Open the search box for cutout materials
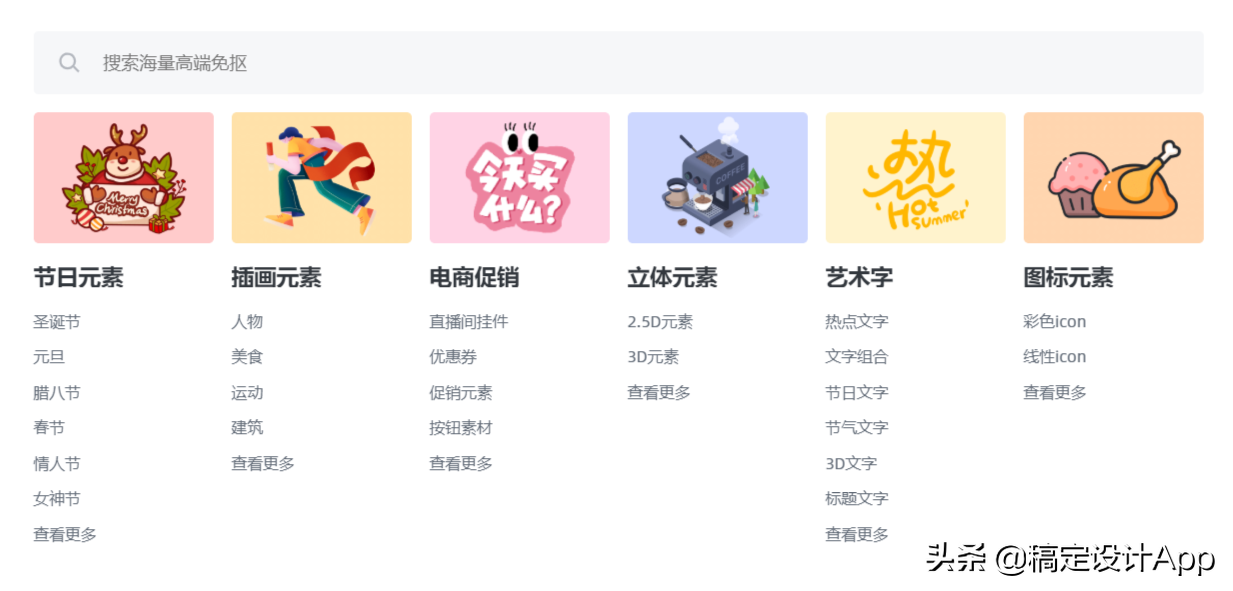Screen dimensions: 1233x591 click(617, 63)
